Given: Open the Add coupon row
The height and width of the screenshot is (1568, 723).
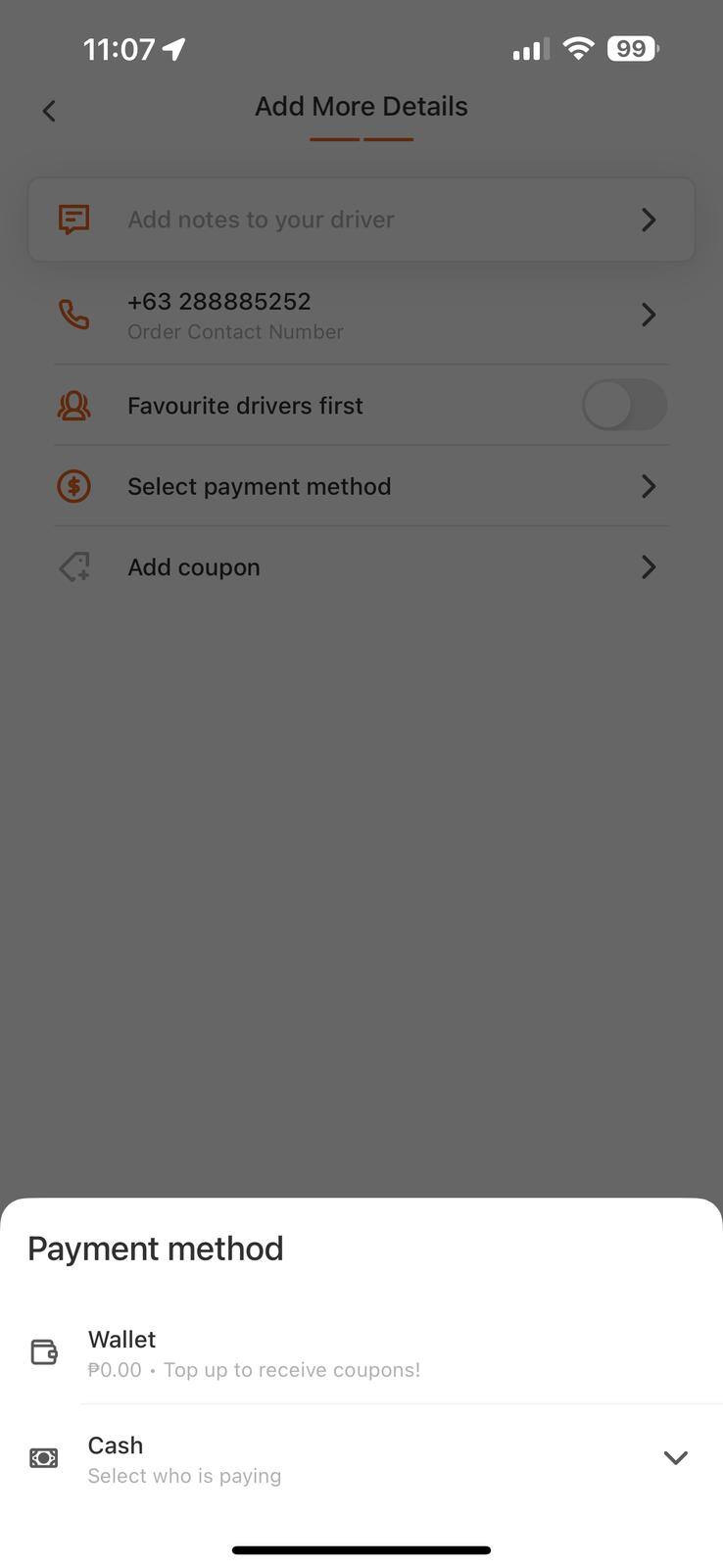Looking at the screenshot, I should click(x=361, y=567).
